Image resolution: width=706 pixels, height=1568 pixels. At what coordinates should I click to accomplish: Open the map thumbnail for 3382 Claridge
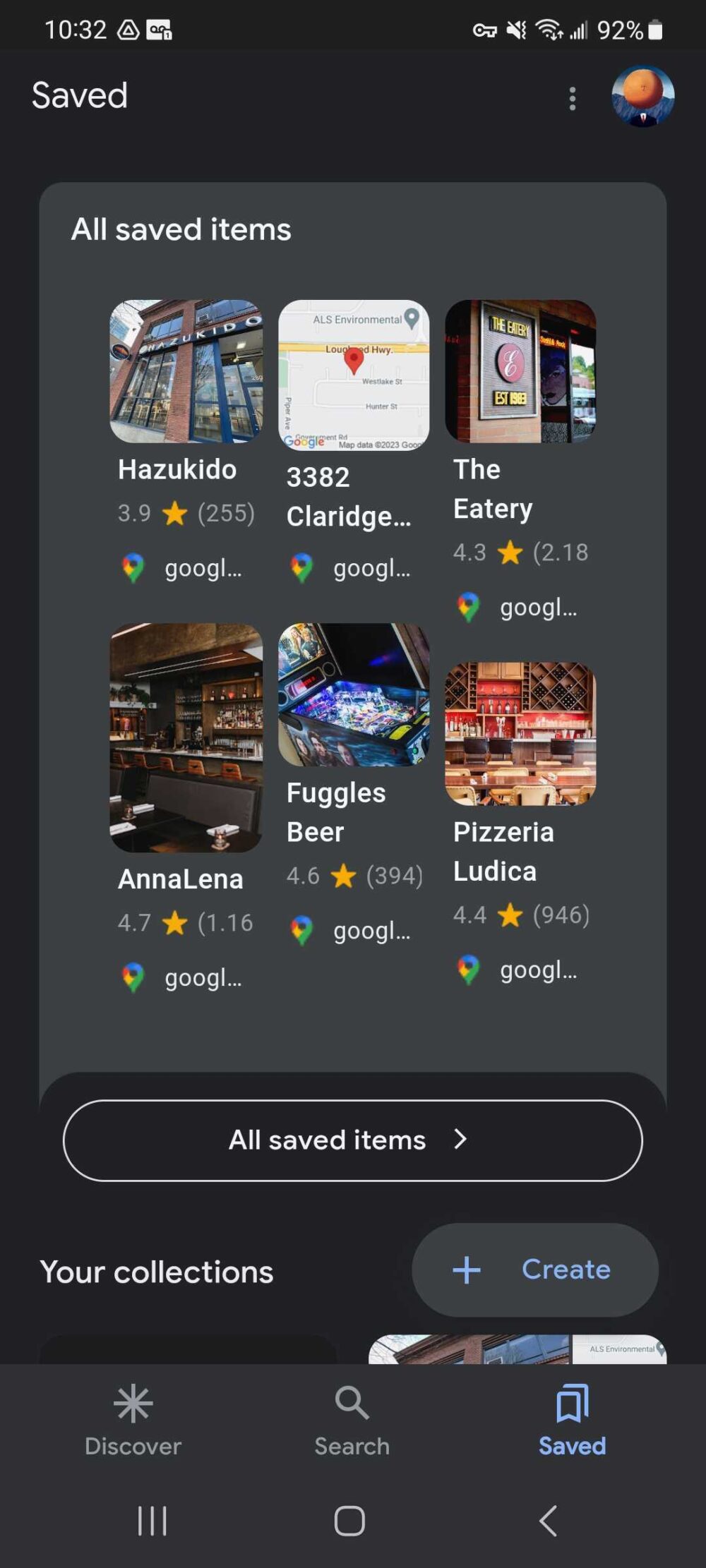(353, 370)
